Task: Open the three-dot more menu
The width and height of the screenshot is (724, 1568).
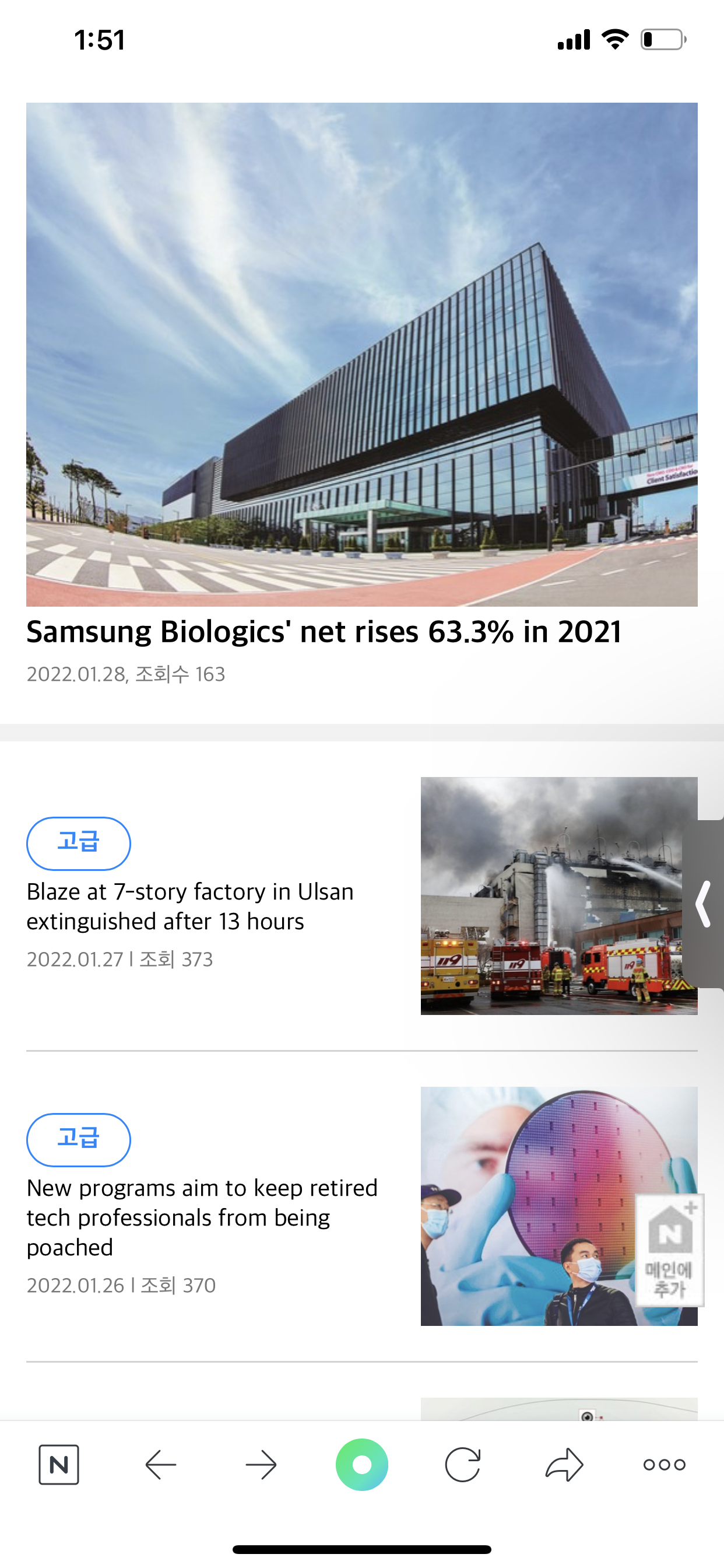Action: click(664, 1464)
